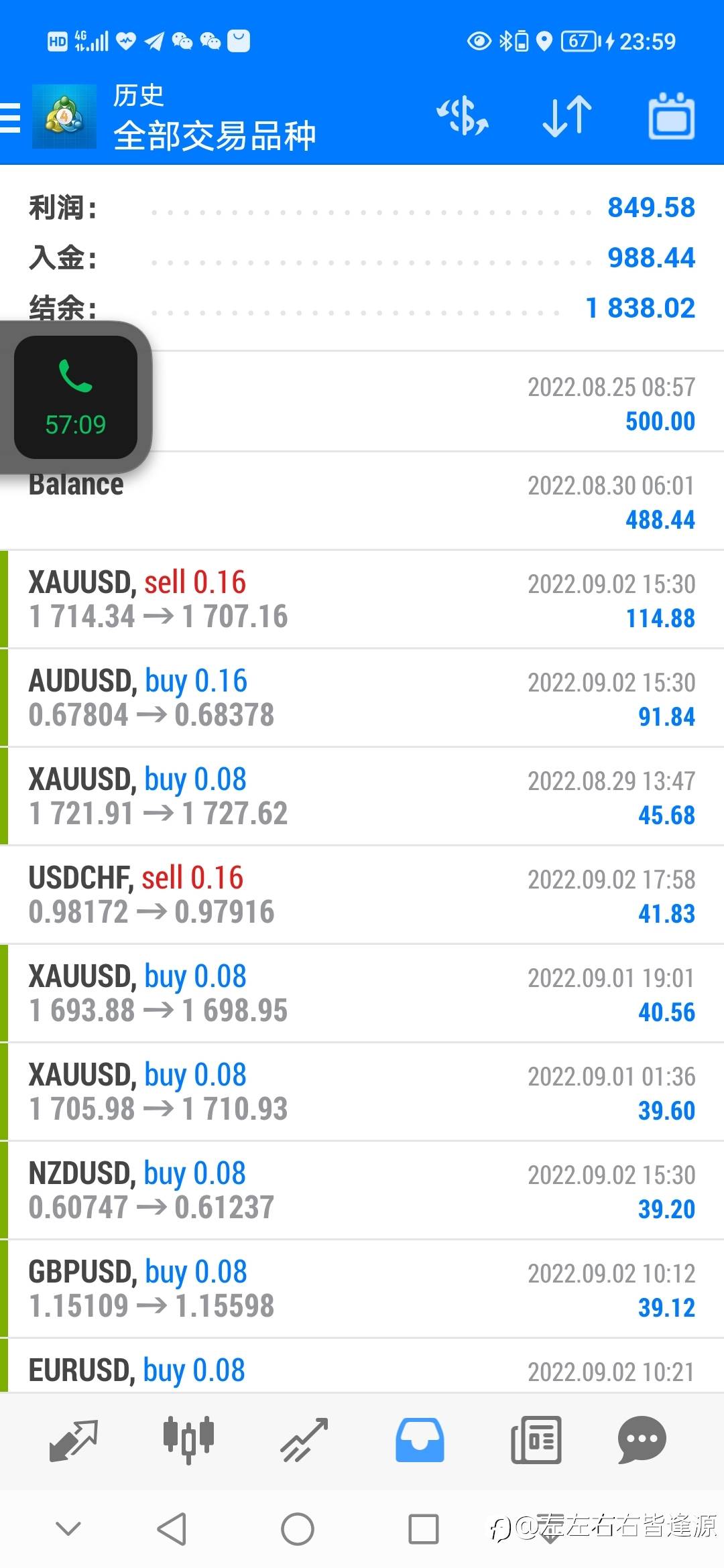The height and width of the screenshot is (1568, 724).
Task: Open the news tab
Action: 536,1439
